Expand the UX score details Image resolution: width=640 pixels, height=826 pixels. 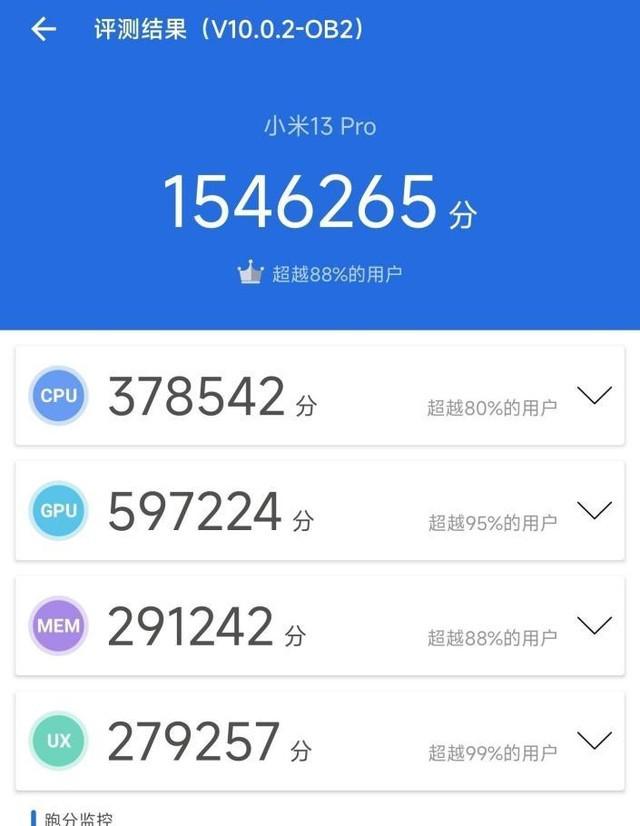(x=594, y=741)
